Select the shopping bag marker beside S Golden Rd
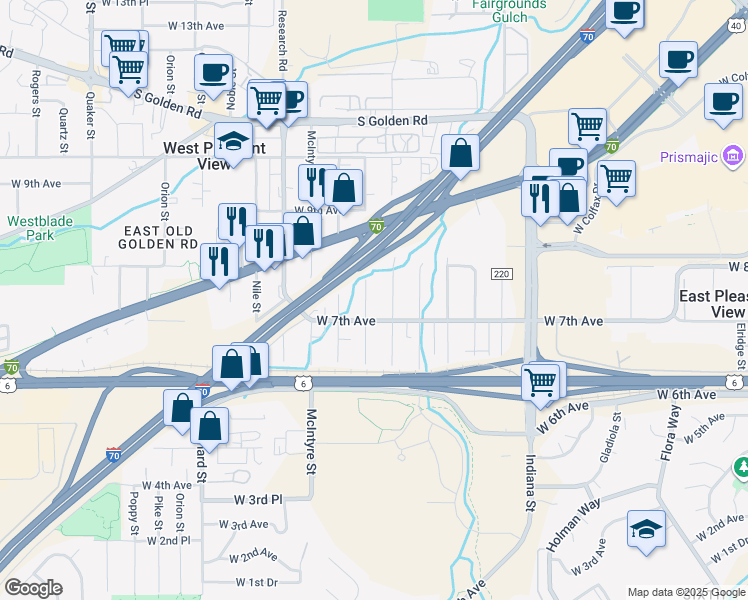The height and width of the screenshot is (600, 748). pyautogui.click(x=460, y=154)
